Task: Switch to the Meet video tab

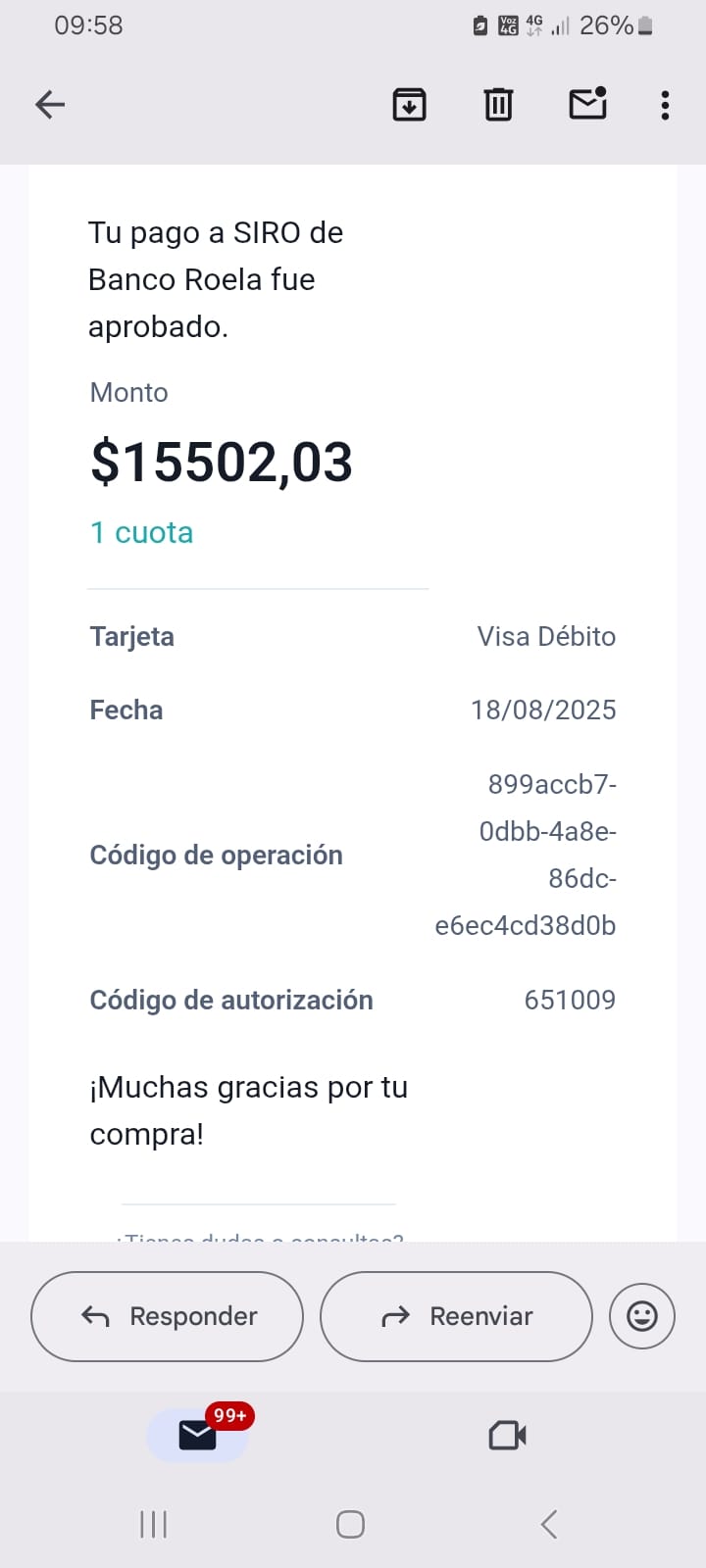Action: (x=507, y=1436)
